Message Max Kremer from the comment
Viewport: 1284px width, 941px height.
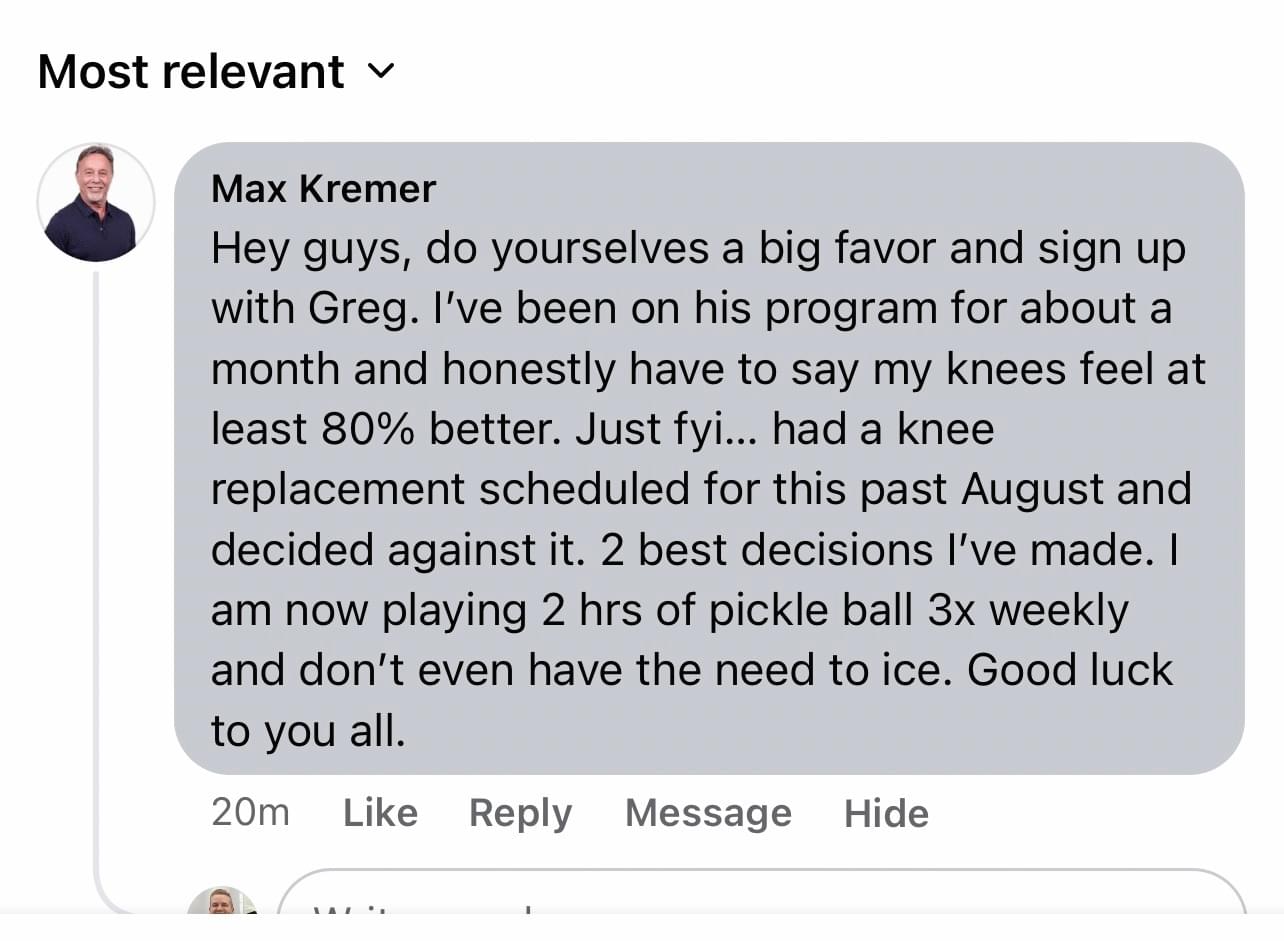pos(708,813)
